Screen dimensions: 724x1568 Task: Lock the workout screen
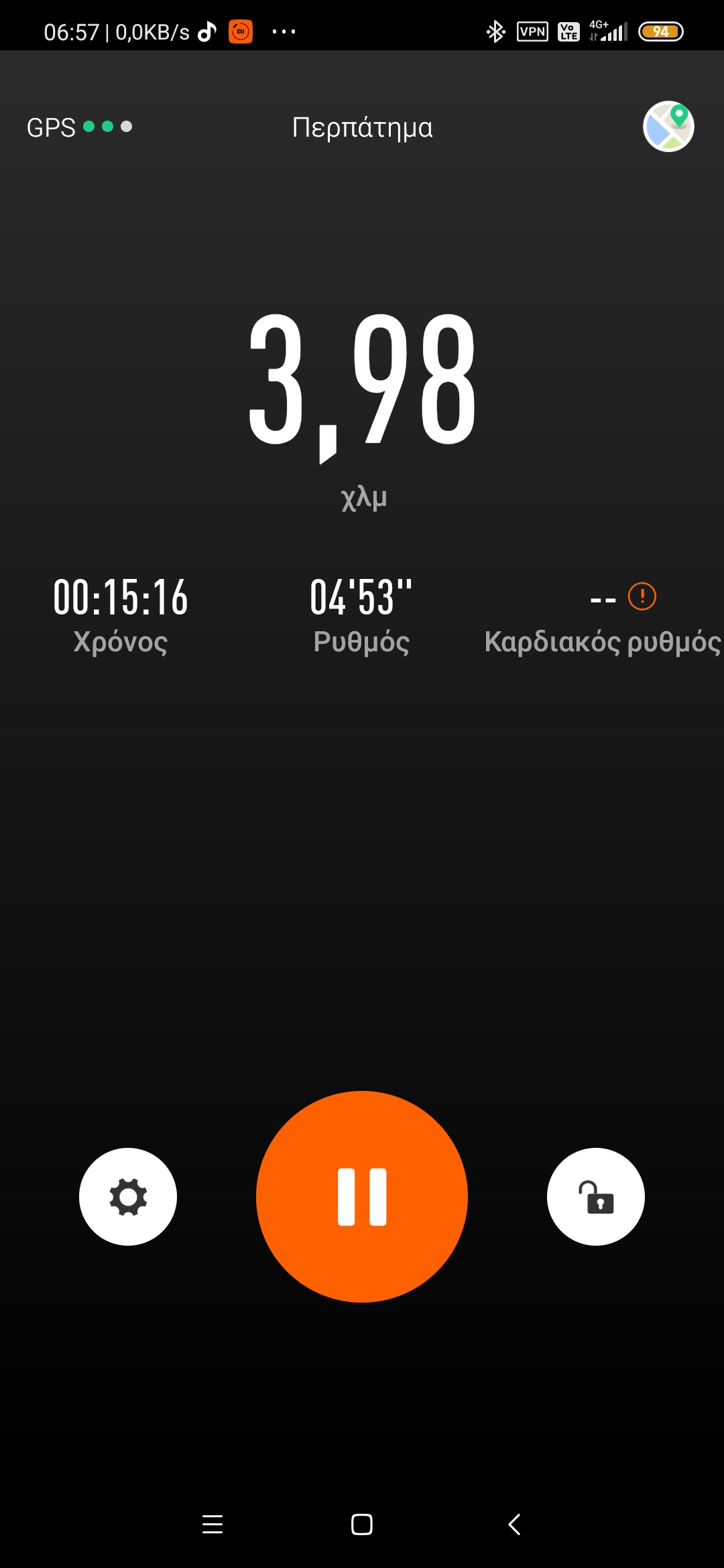[x=596, y=1197]
